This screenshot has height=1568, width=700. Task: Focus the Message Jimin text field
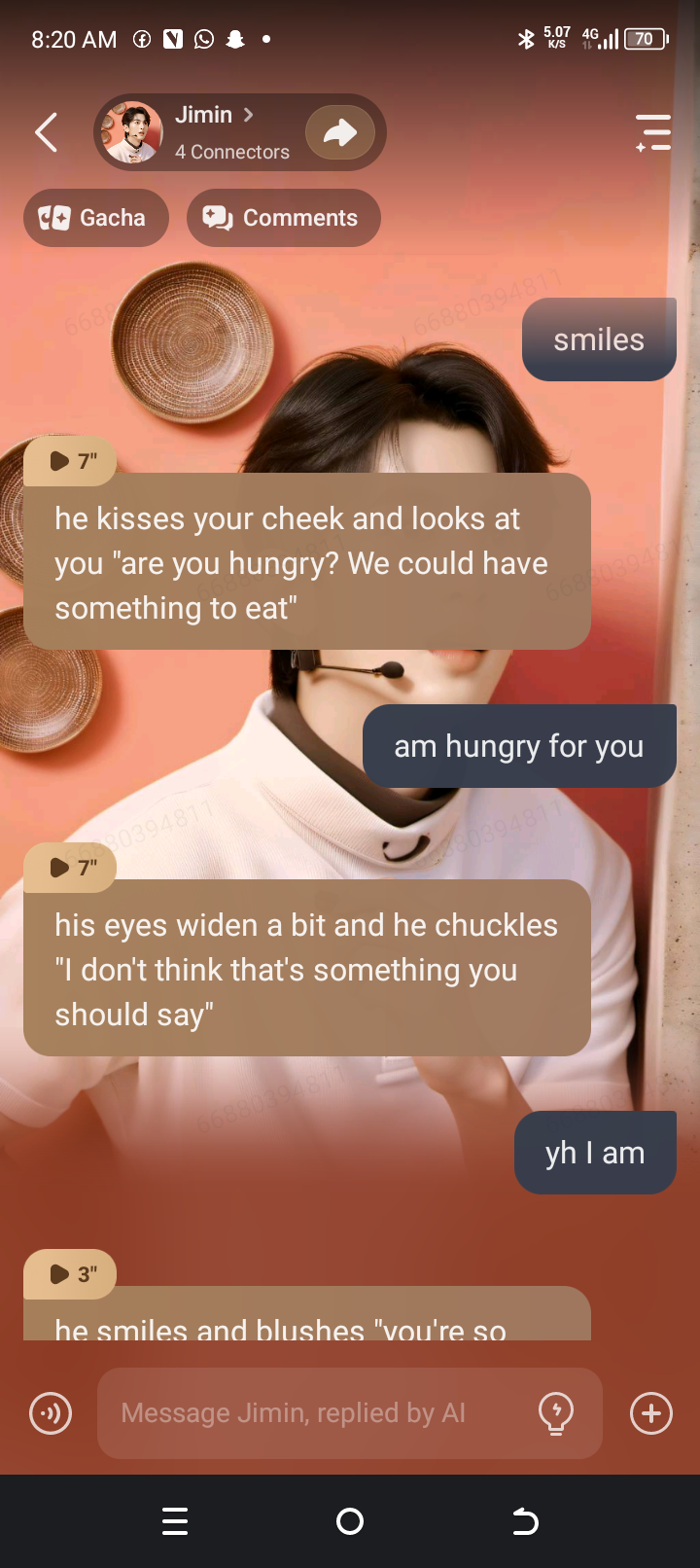311,1413
